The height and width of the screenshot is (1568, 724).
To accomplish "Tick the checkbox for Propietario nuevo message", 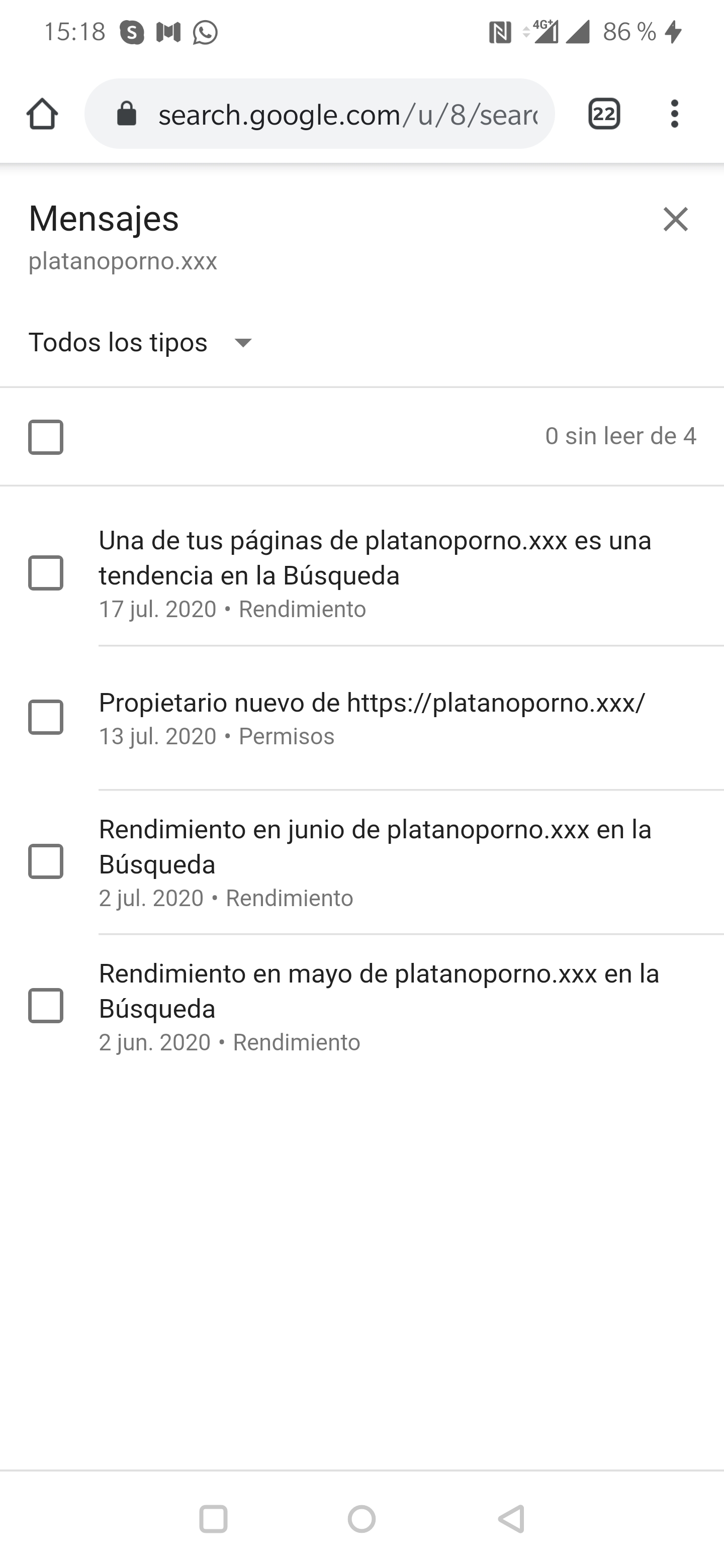I will click(46, 717).
